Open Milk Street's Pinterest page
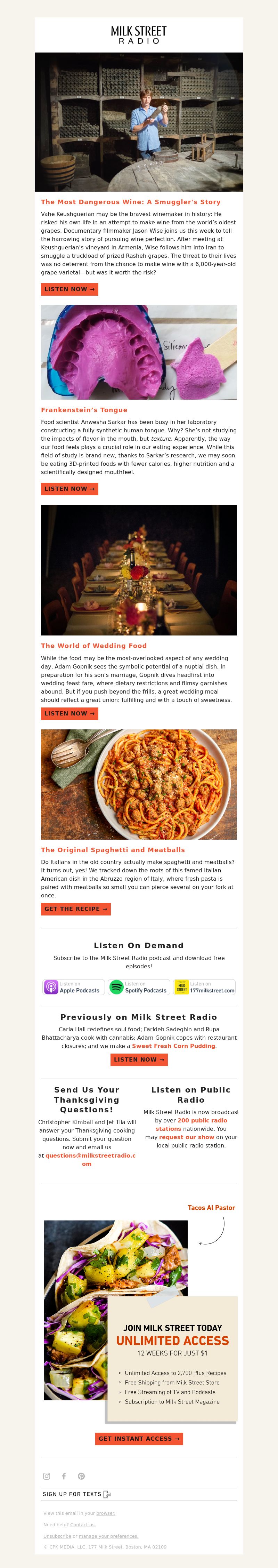The image size is (278, 1568). [81, 1476]
